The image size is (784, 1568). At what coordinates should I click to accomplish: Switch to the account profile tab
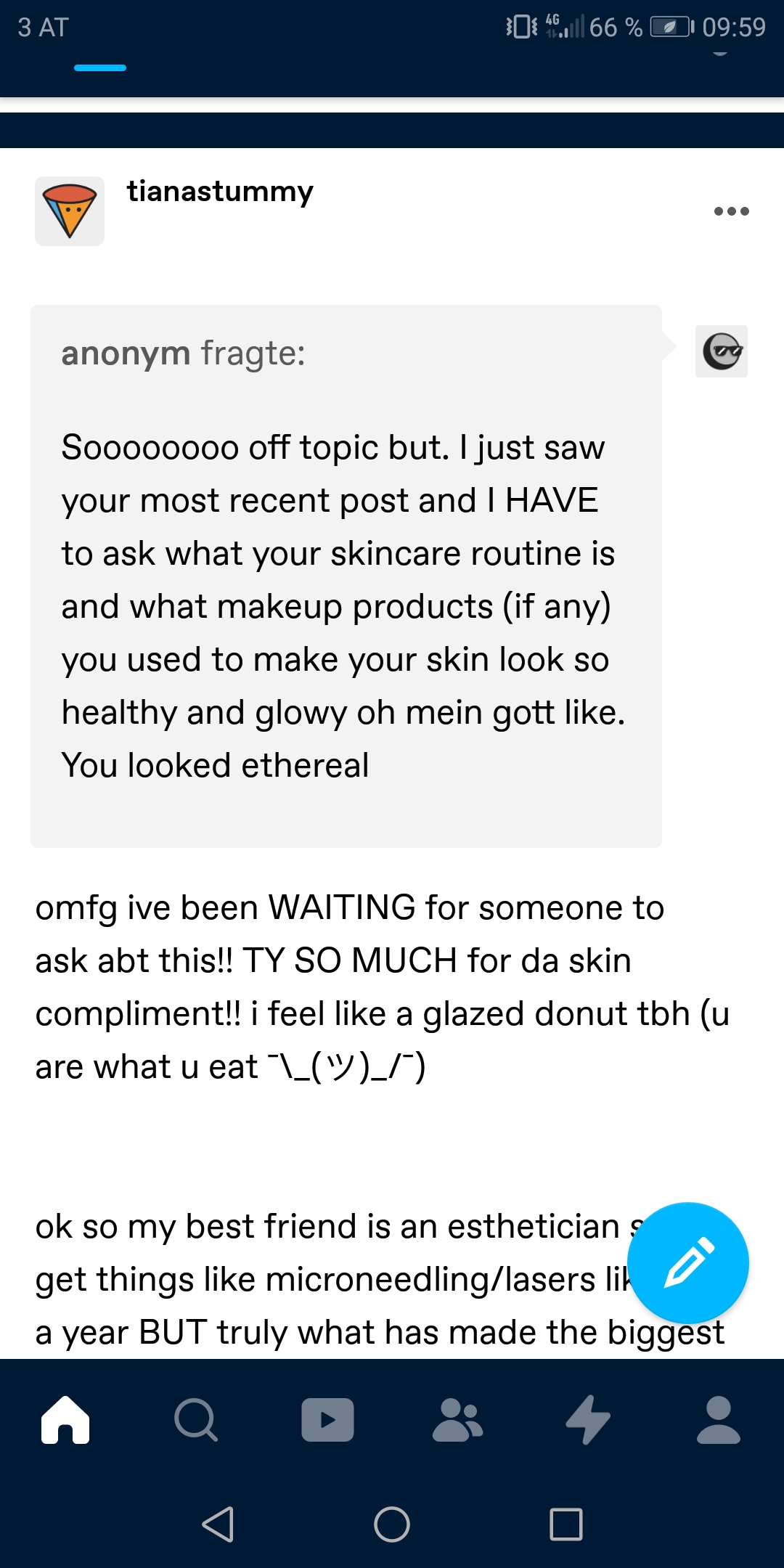[718, 1420]
